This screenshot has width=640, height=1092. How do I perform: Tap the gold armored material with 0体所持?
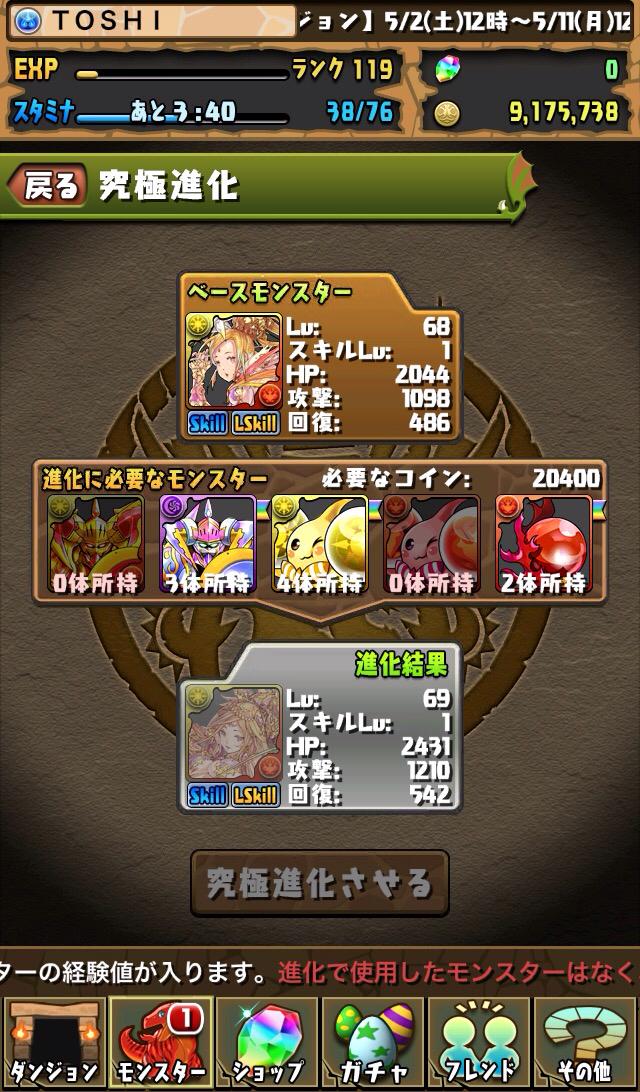pos(95,545)
